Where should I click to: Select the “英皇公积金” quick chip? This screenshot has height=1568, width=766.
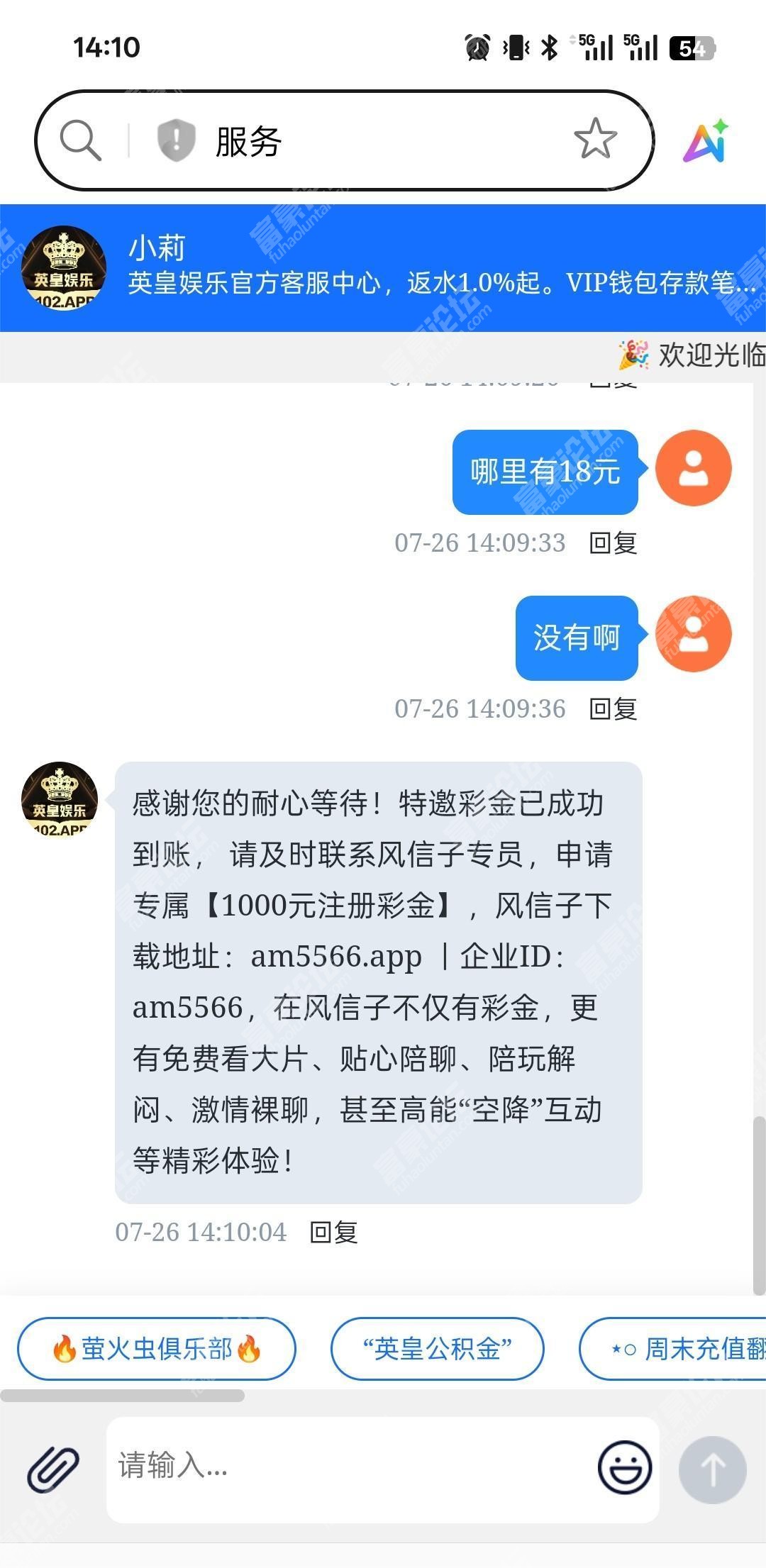[x=437, y=1349]
